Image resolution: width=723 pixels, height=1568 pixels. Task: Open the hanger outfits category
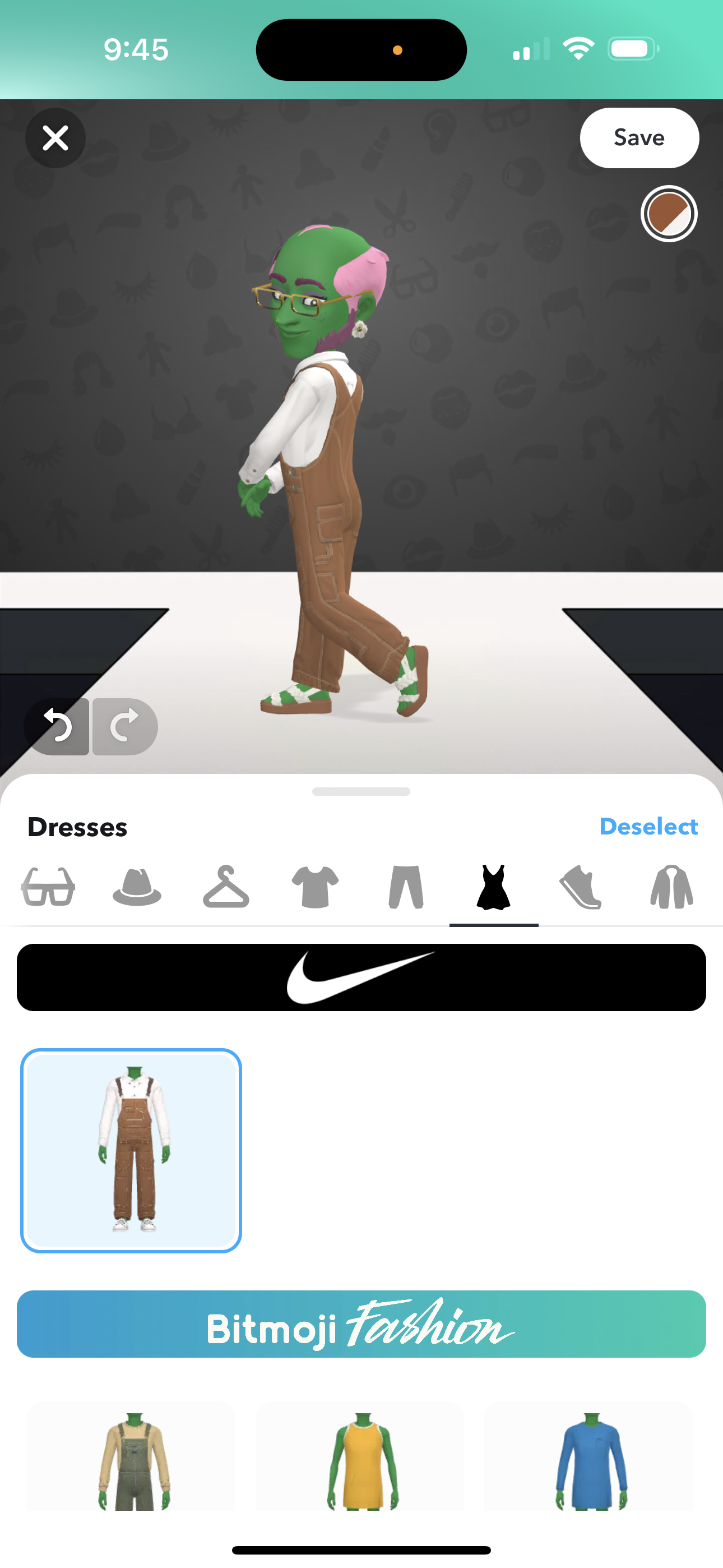tap(226, 888)
